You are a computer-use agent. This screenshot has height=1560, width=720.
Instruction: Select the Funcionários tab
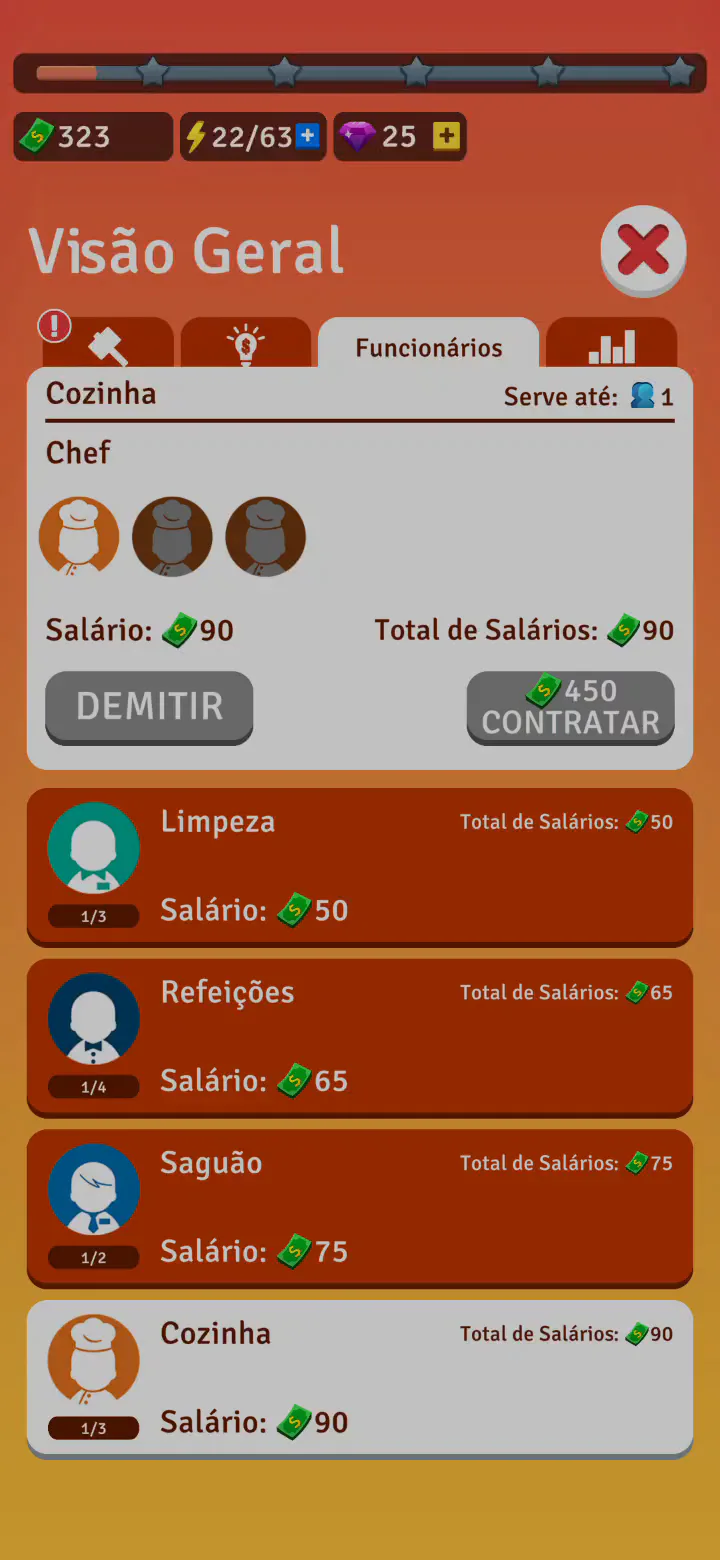pyautogui.click(x=428, y=348)
